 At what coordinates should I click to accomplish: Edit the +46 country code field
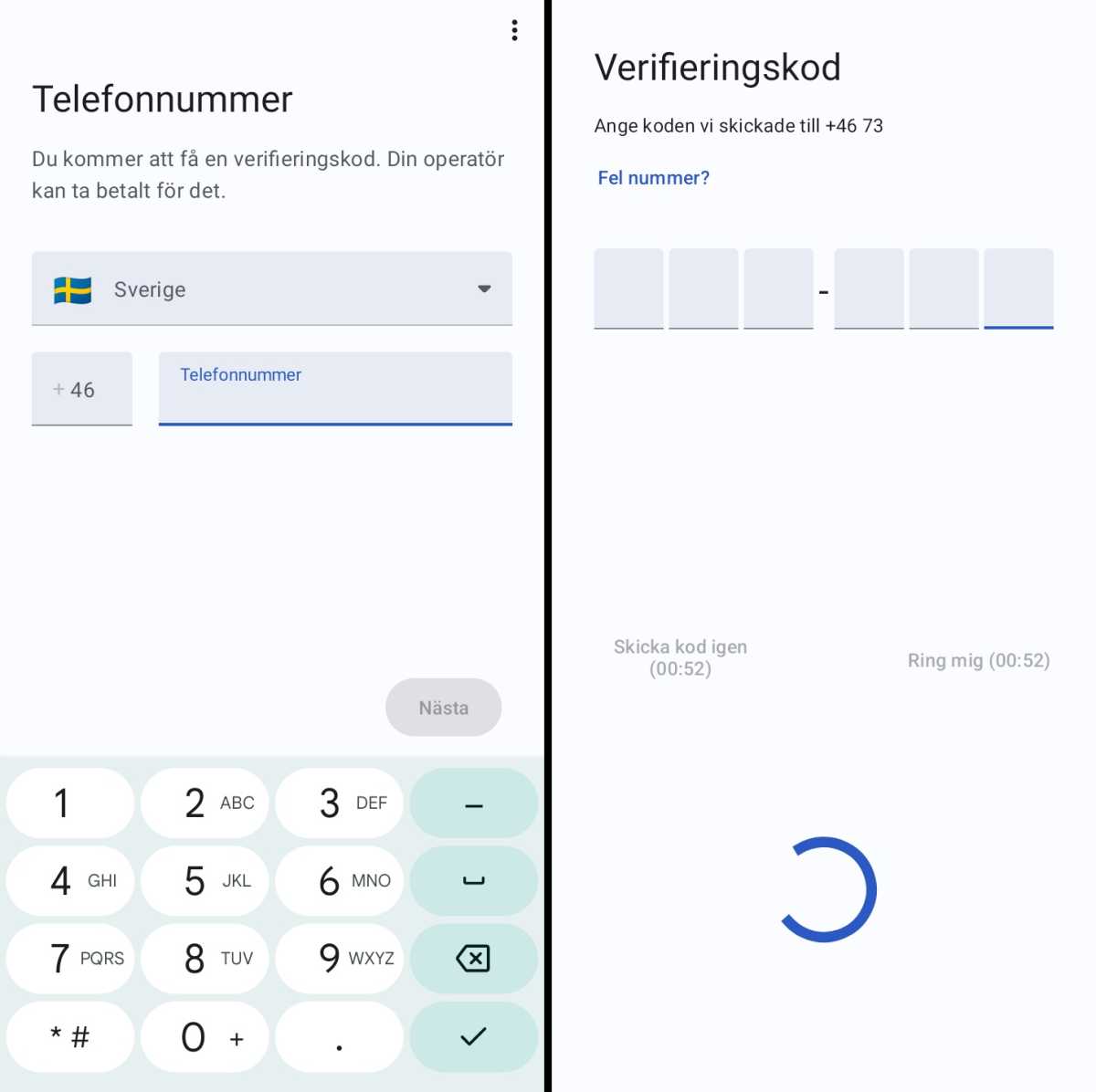tap(82, 390)
